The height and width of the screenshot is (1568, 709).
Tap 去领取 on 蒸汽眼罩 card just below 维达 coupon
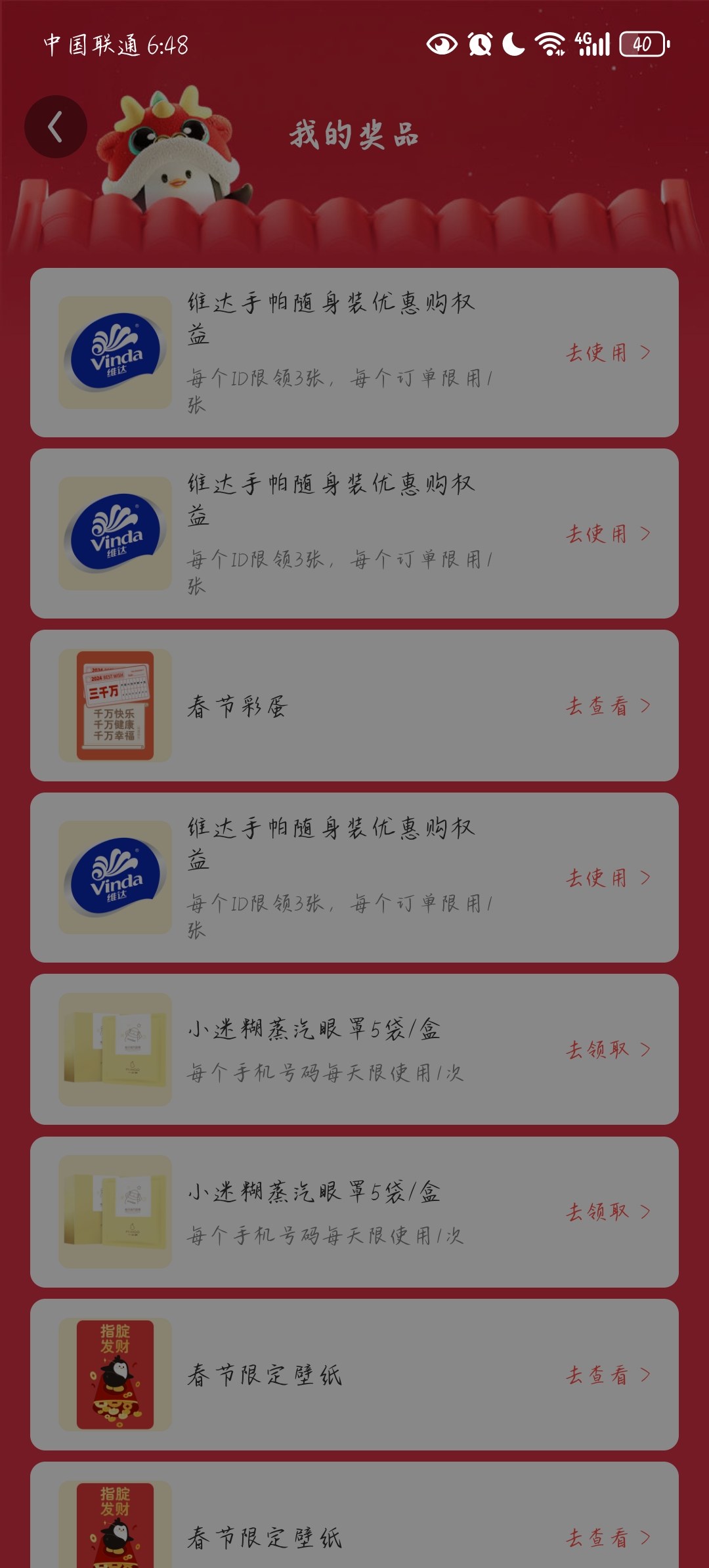click(608, 1049)
